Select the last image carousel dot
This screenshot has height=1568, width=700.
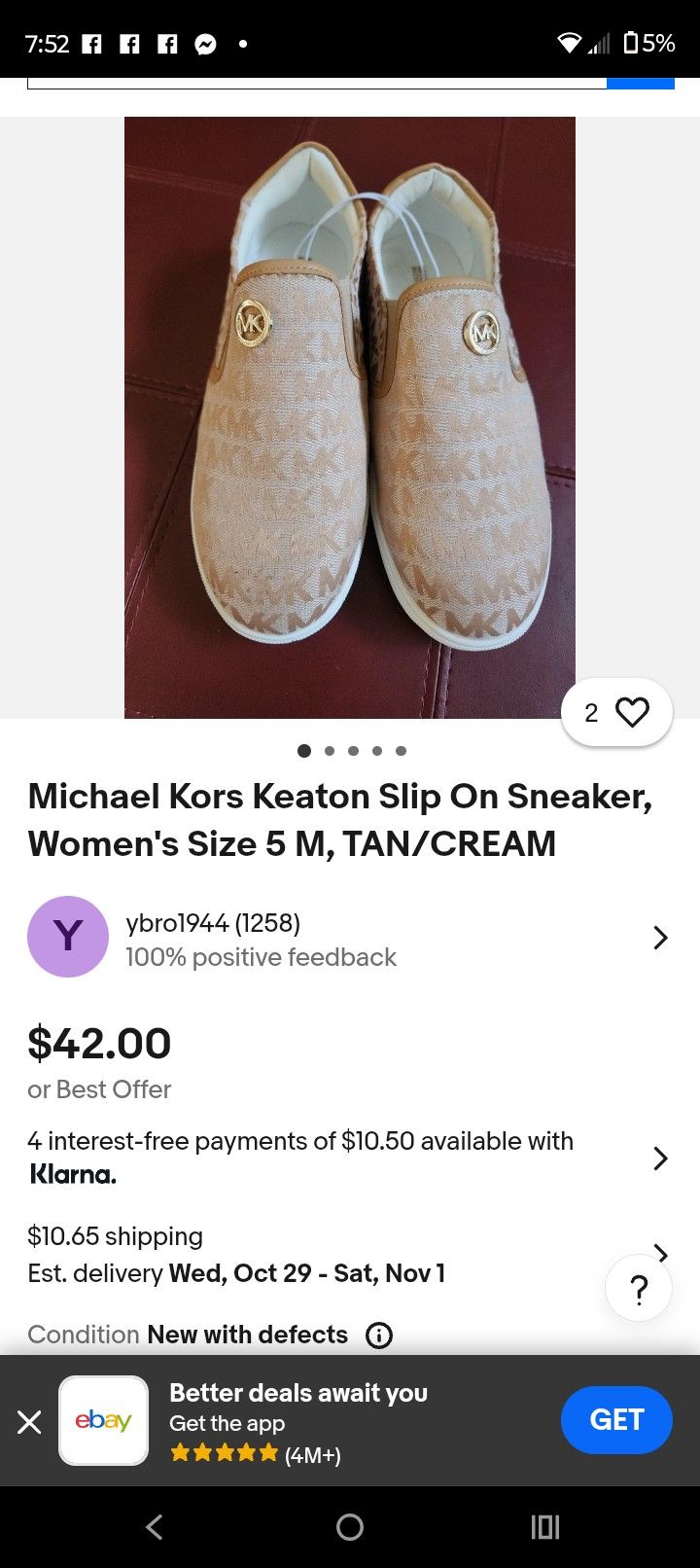pyautogui.click(x=401, y=750)
